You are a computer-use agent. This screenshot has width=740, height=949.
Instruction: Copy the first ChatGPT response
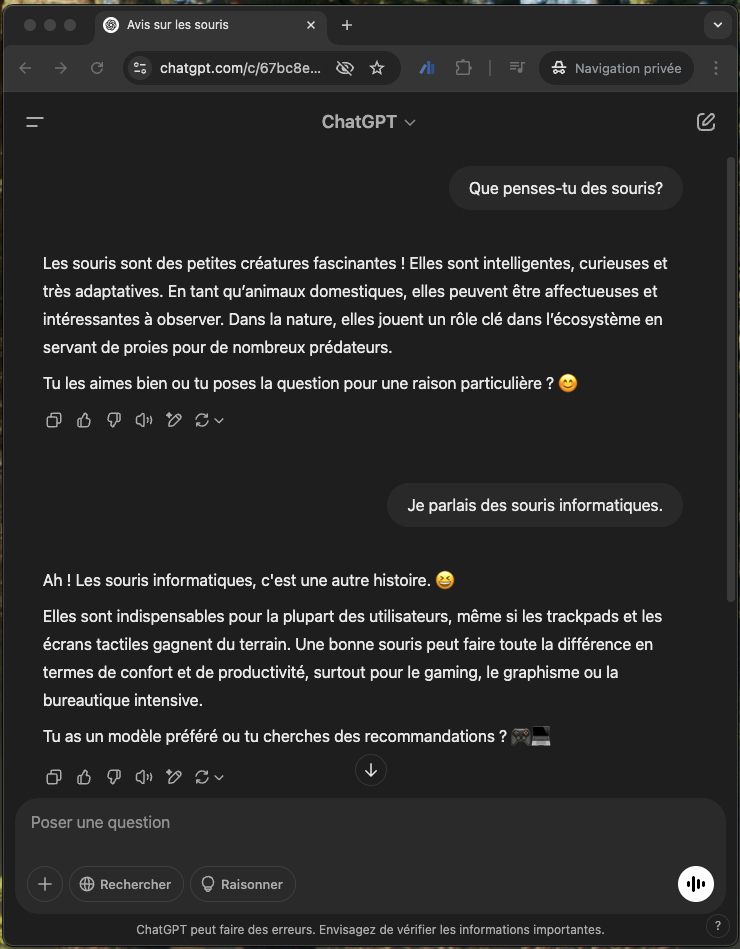(x=54, y=420)
